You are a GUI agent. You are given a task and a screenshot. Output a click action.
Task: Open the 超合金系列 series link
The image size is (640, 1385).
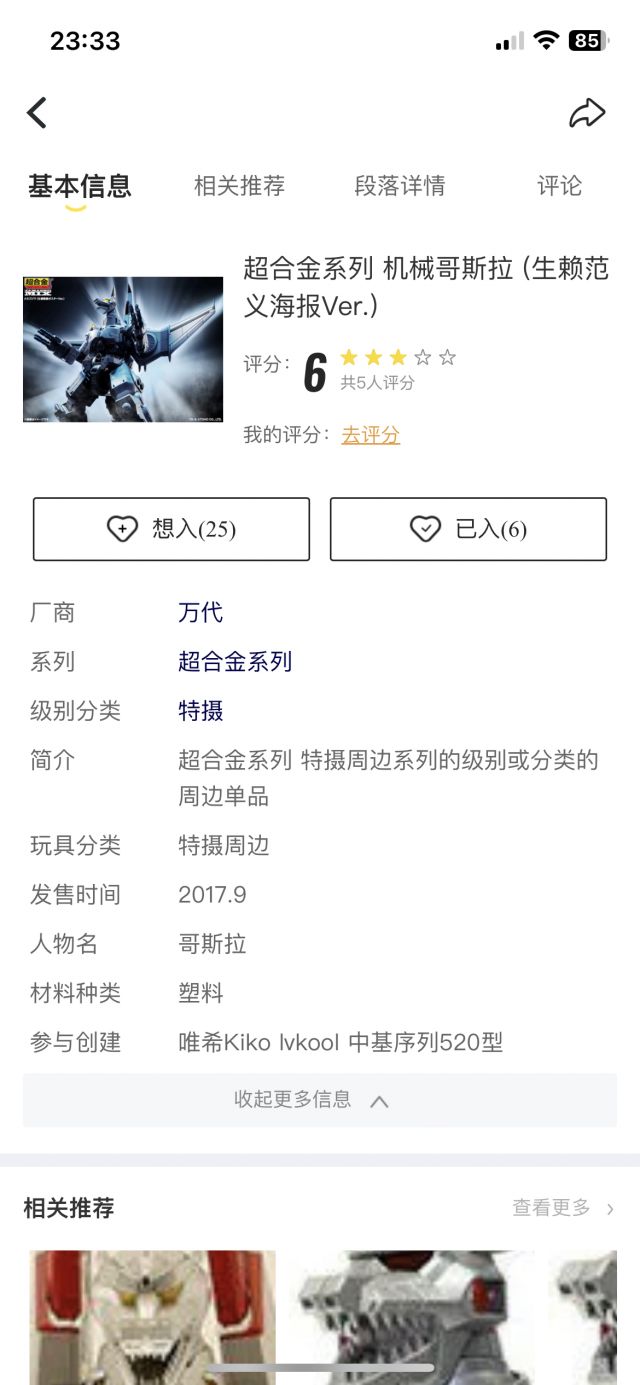[x=235, y=661]
